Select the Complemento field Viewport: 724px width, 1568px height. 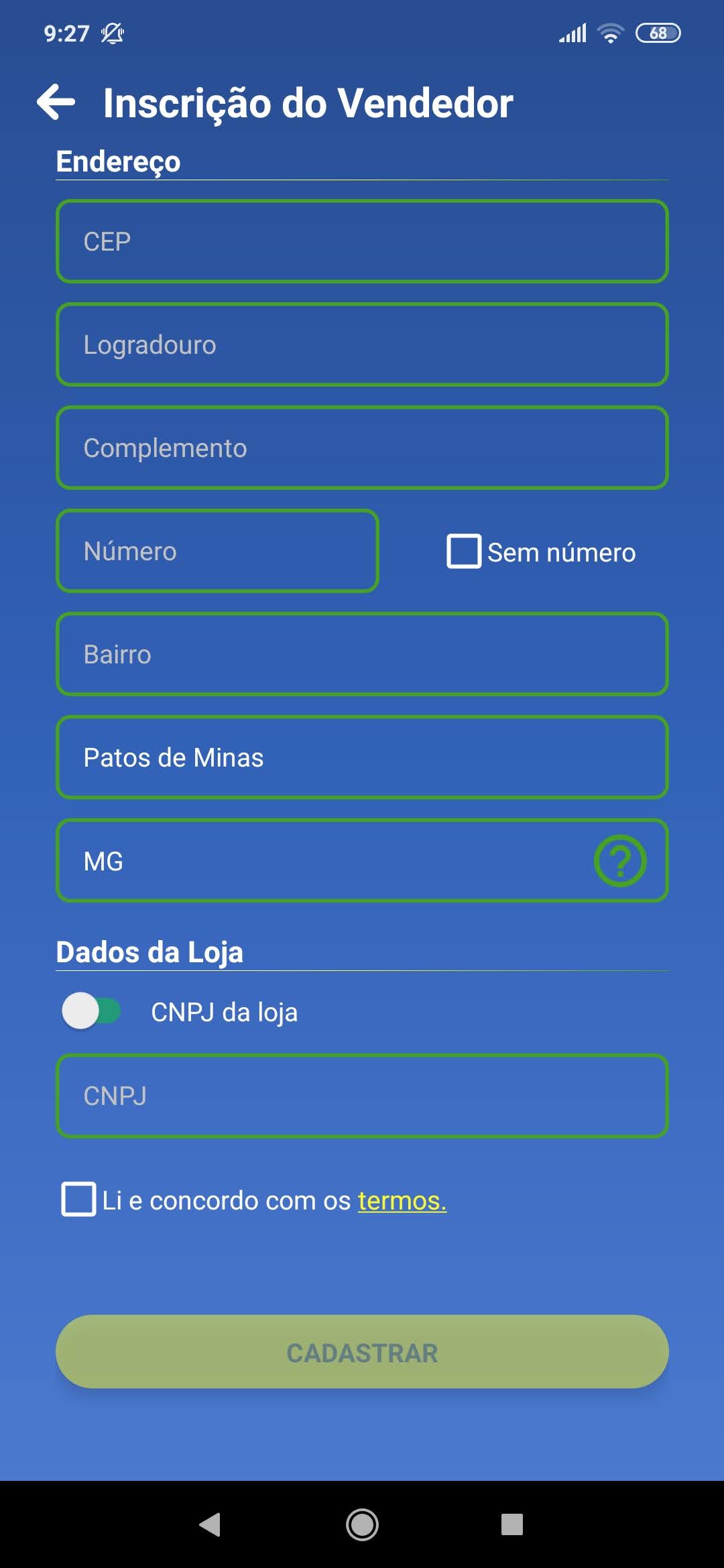point(362,448)
